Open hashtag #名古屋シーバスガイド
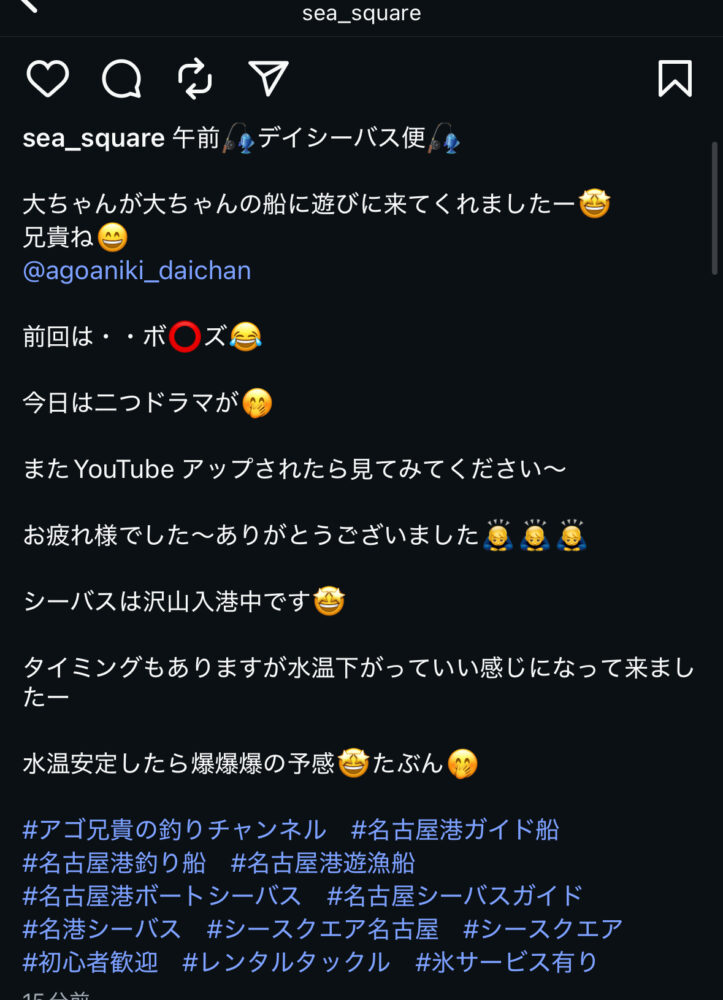 (x=455, y=895)
